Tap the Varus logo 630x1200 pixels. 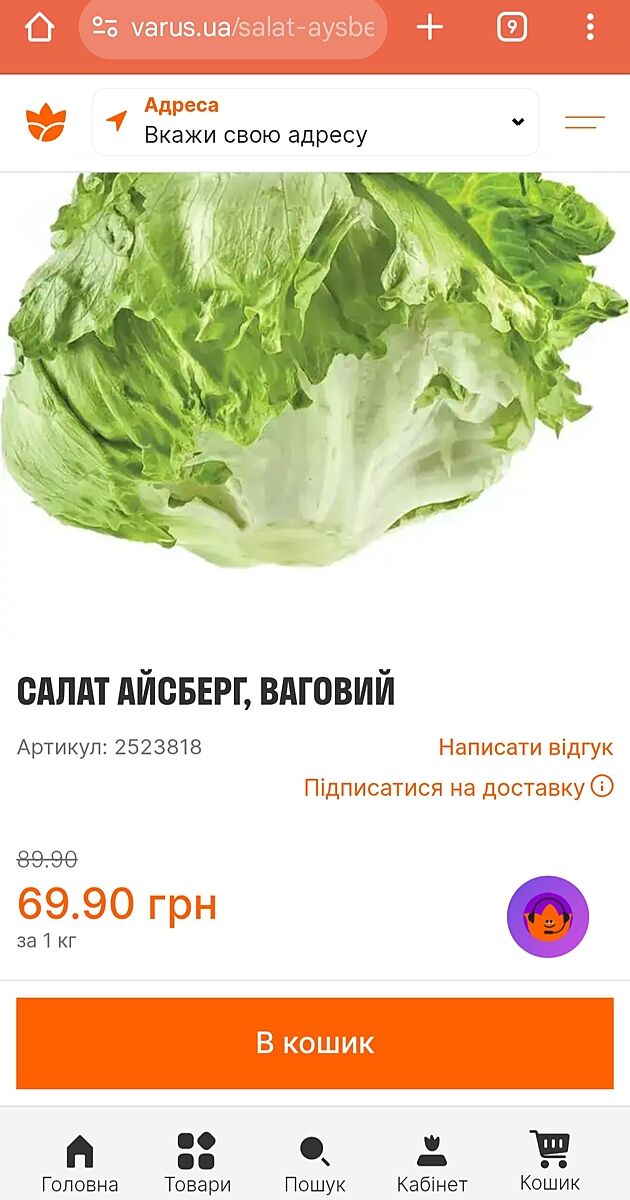point(46,122)
